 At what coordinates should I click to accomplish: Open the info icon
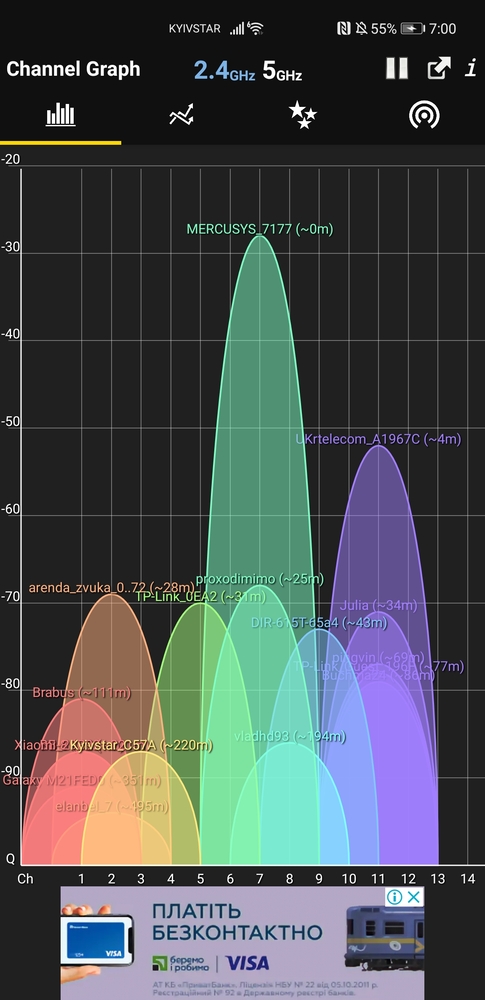click(471, 68)
